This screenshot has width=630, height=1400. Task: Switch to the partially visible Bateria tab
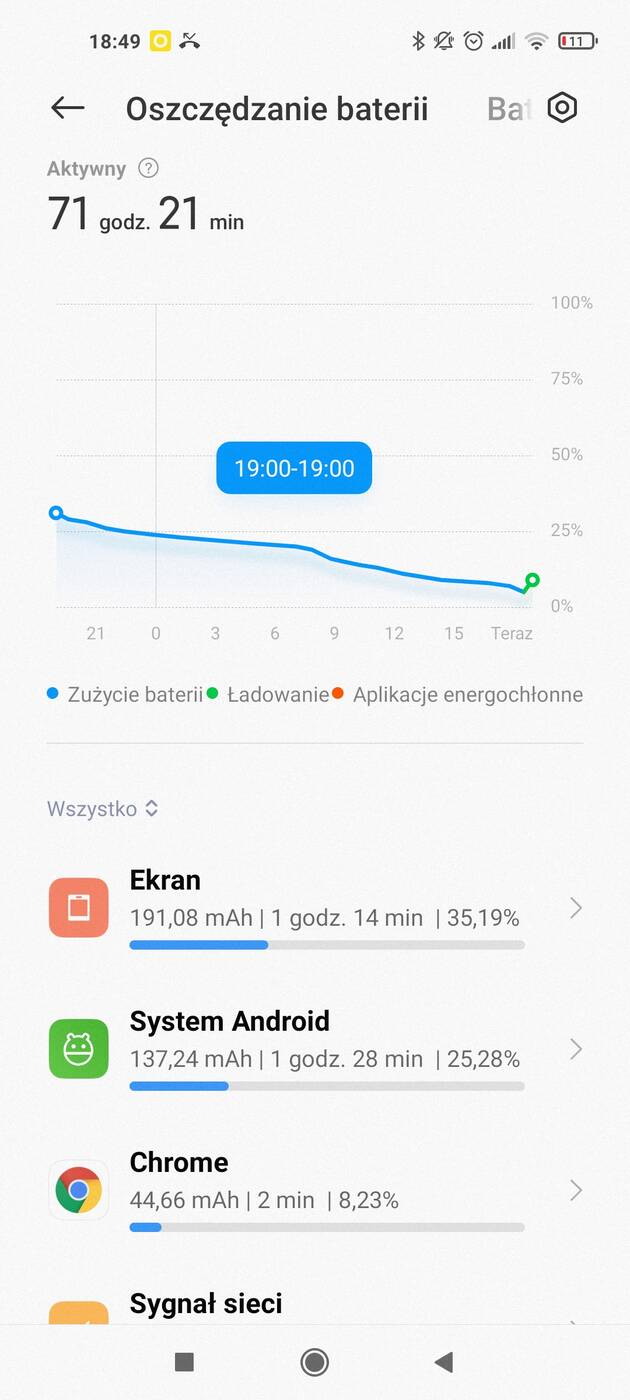[508, 108]
